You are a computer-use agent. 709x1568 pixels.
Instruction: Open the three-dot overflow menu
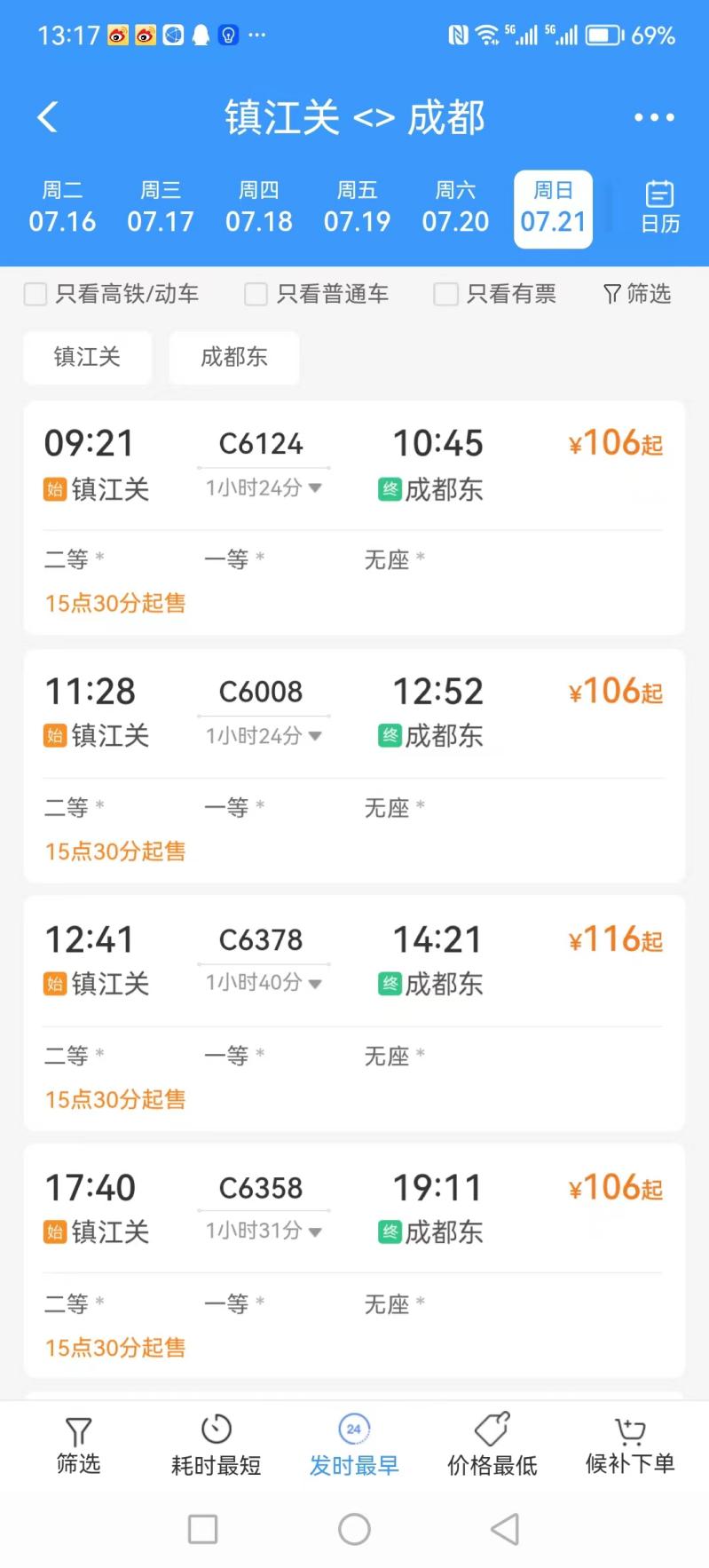pyautogui.click(x=654, y=117)
